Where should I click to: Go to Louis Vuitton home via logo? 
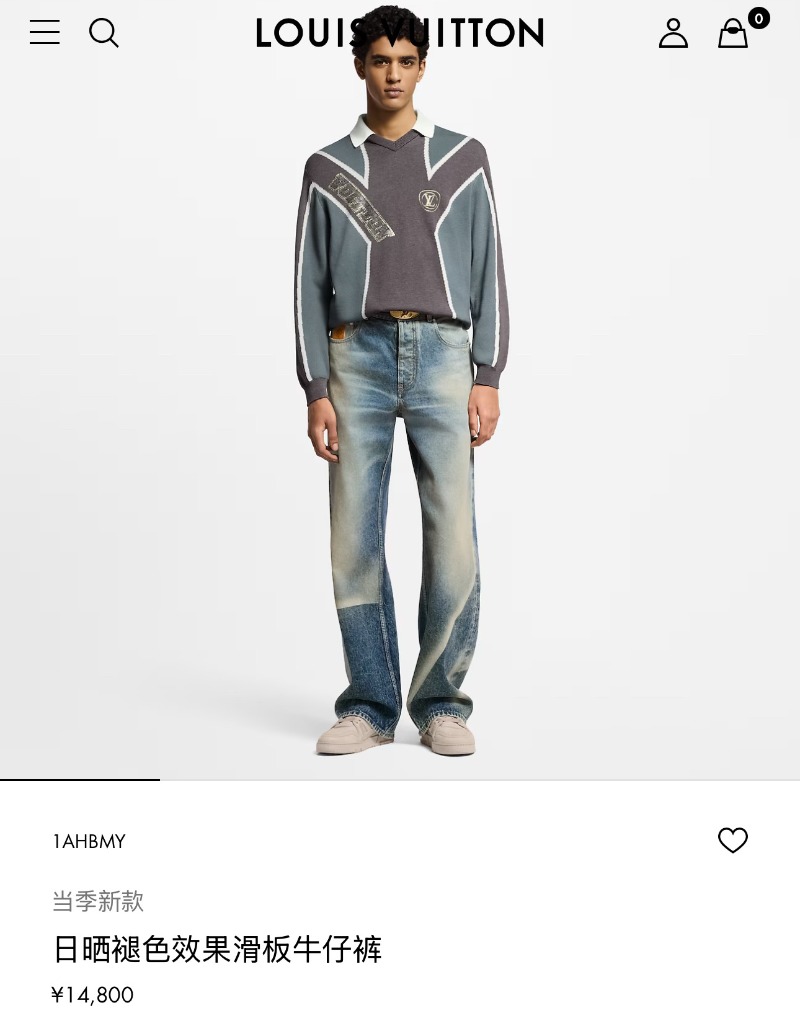pos(399,33)
